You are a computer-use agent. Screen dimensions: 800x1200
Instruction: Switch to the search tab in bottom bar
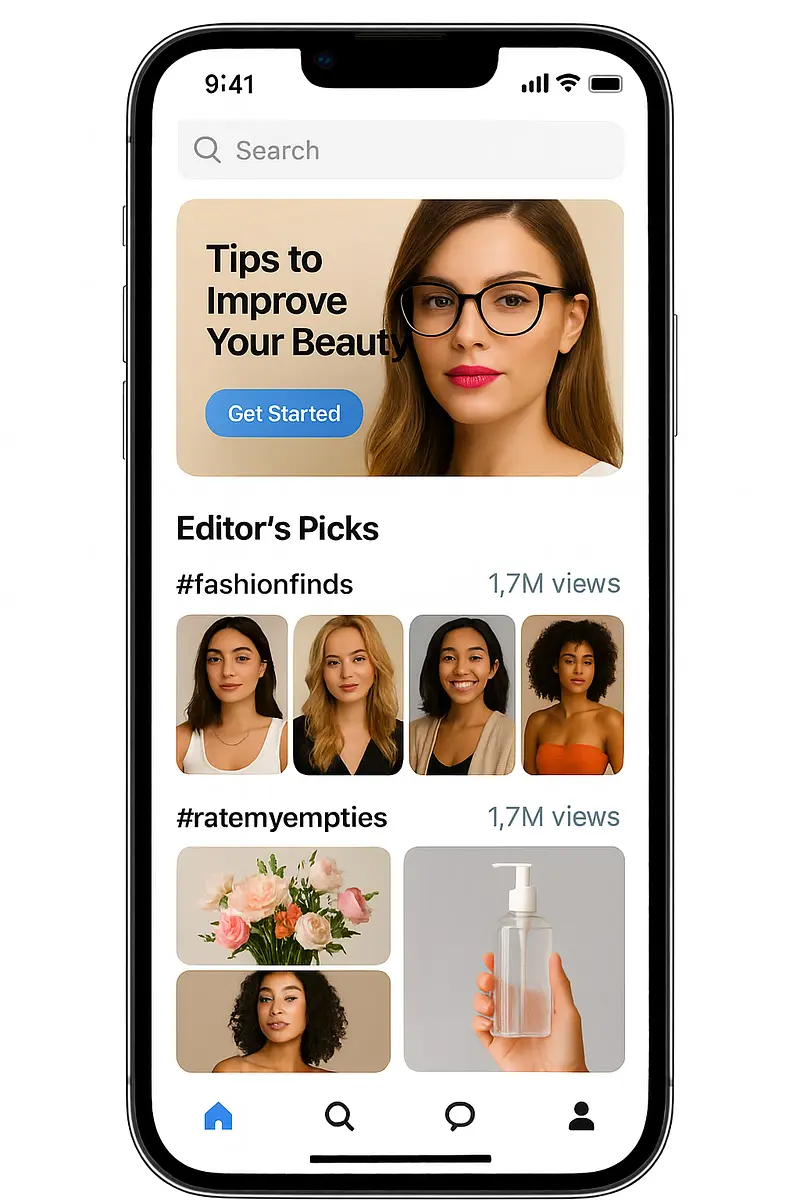(340, 1116)
